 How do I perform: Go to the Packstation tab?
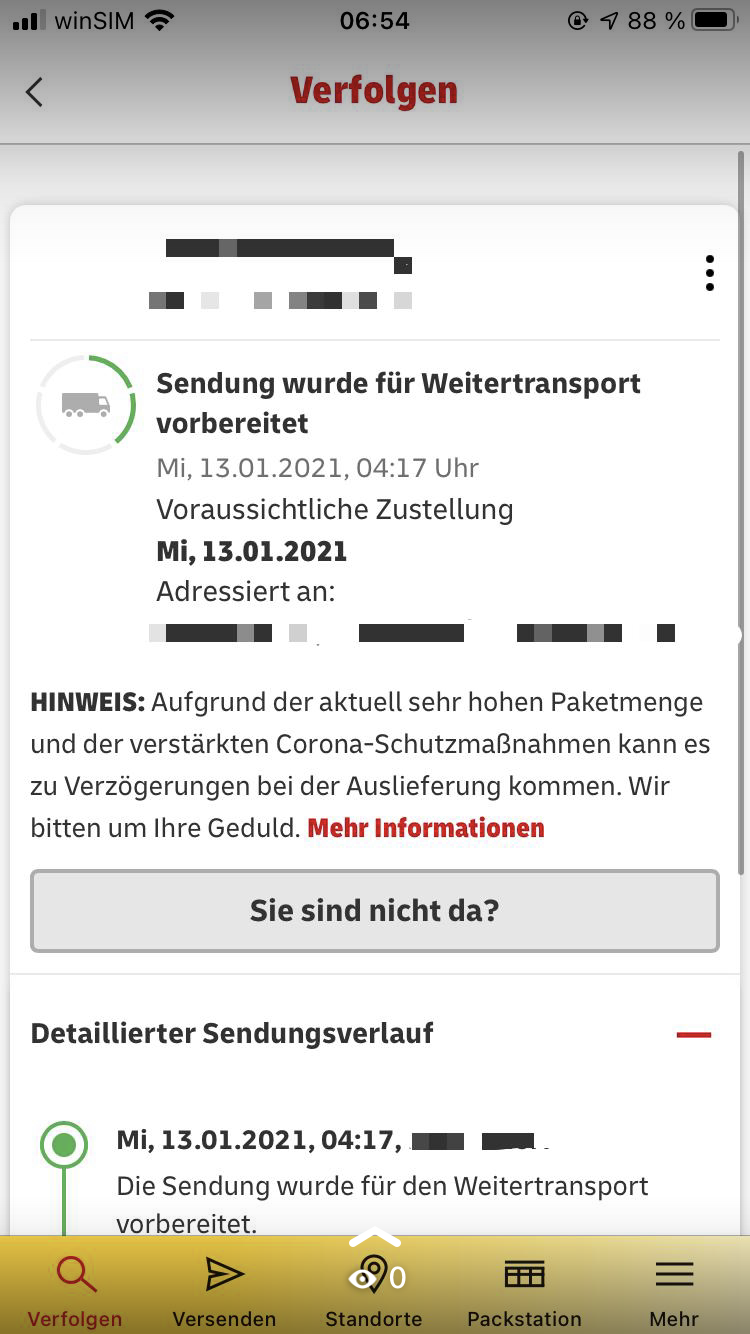tap(524, 1290)
